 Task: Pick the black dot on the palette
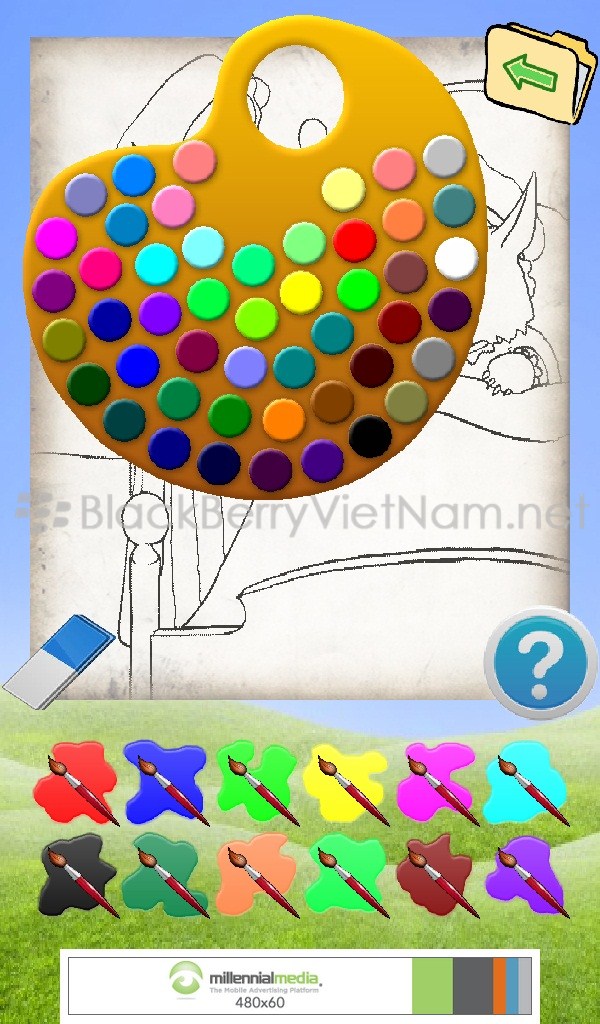(x=370, y=436)
